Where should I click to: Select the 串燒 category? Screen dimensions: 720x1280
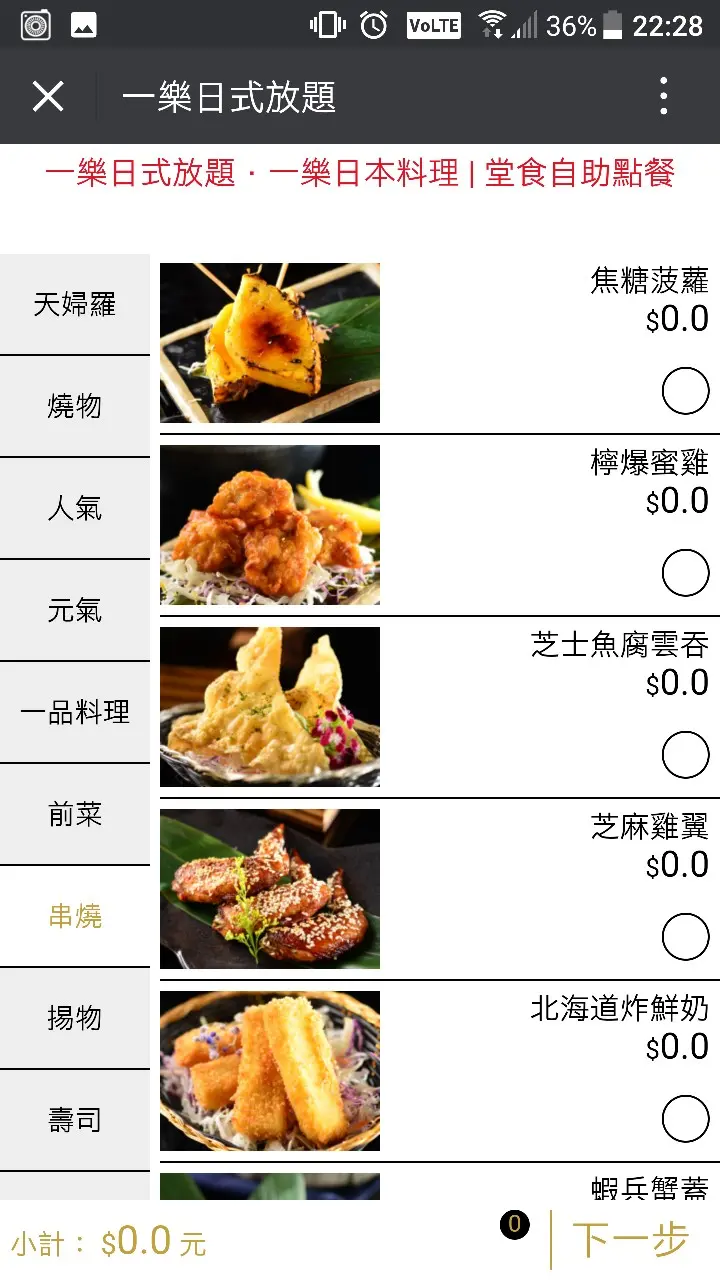pyautogui.click(x=75, y=916)
